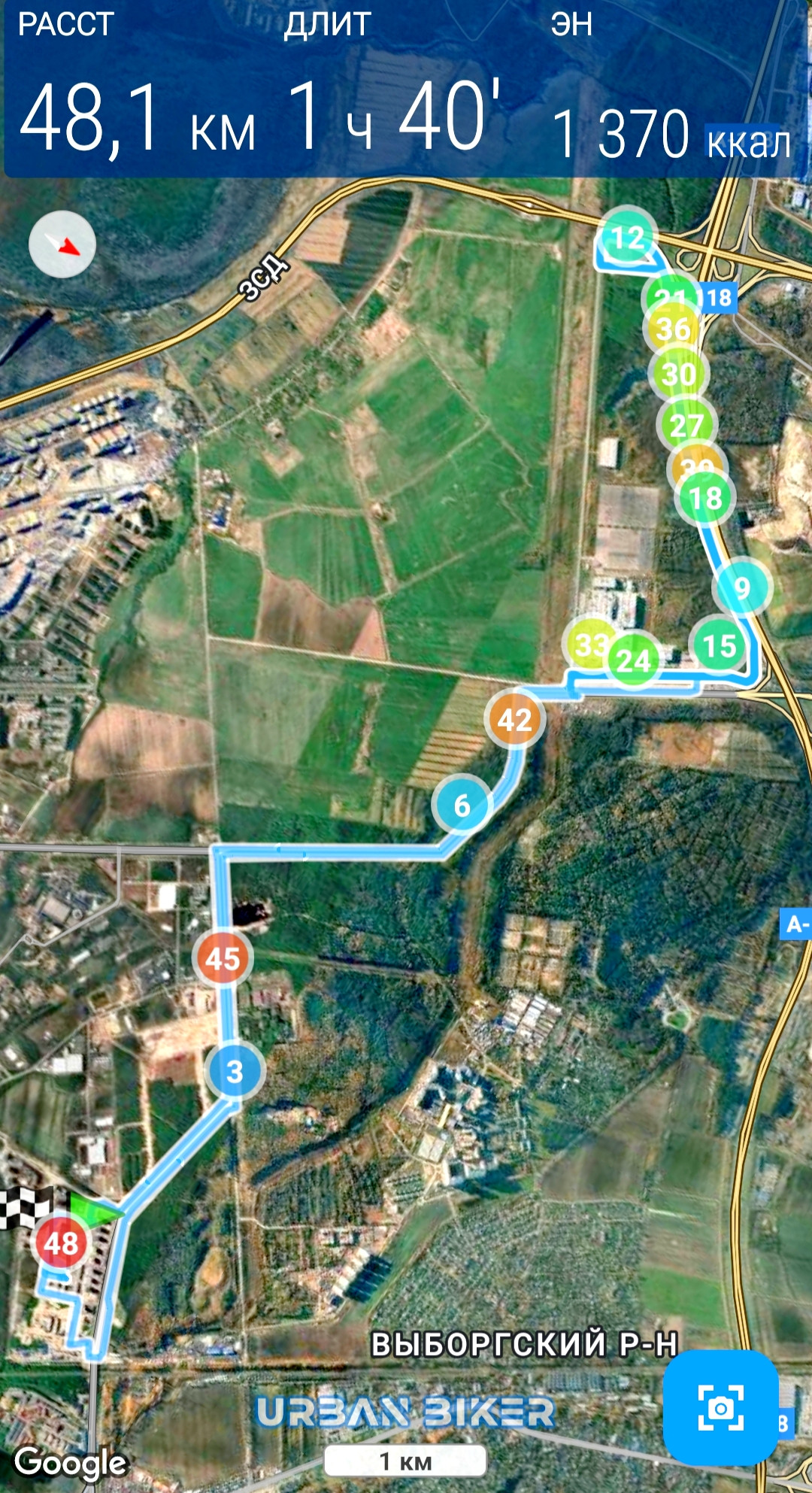Screen dimensions: 812x1493
Task: Tap the kilometer 15 route marker
Action: point(720,645)
